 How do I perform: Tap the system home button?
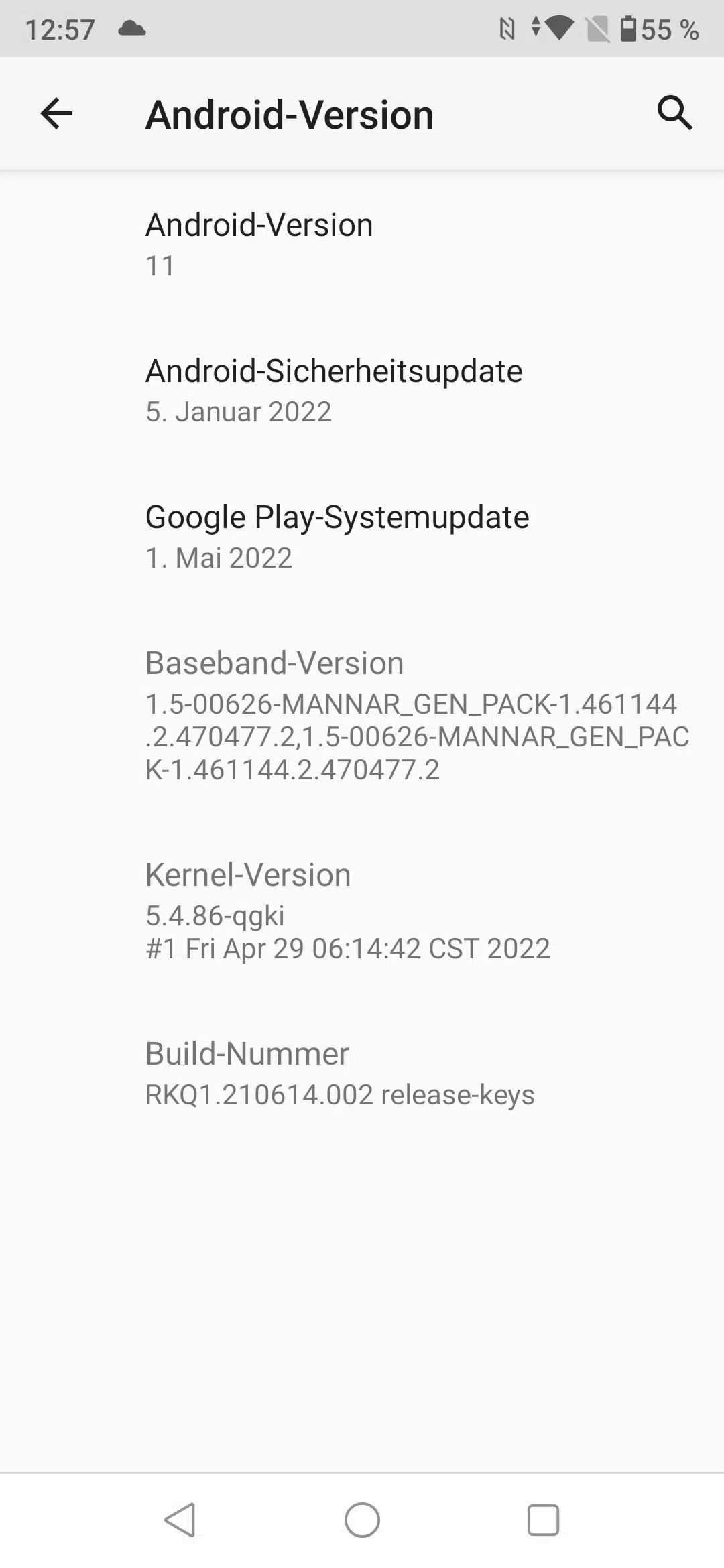click(x=362, y=1519)
